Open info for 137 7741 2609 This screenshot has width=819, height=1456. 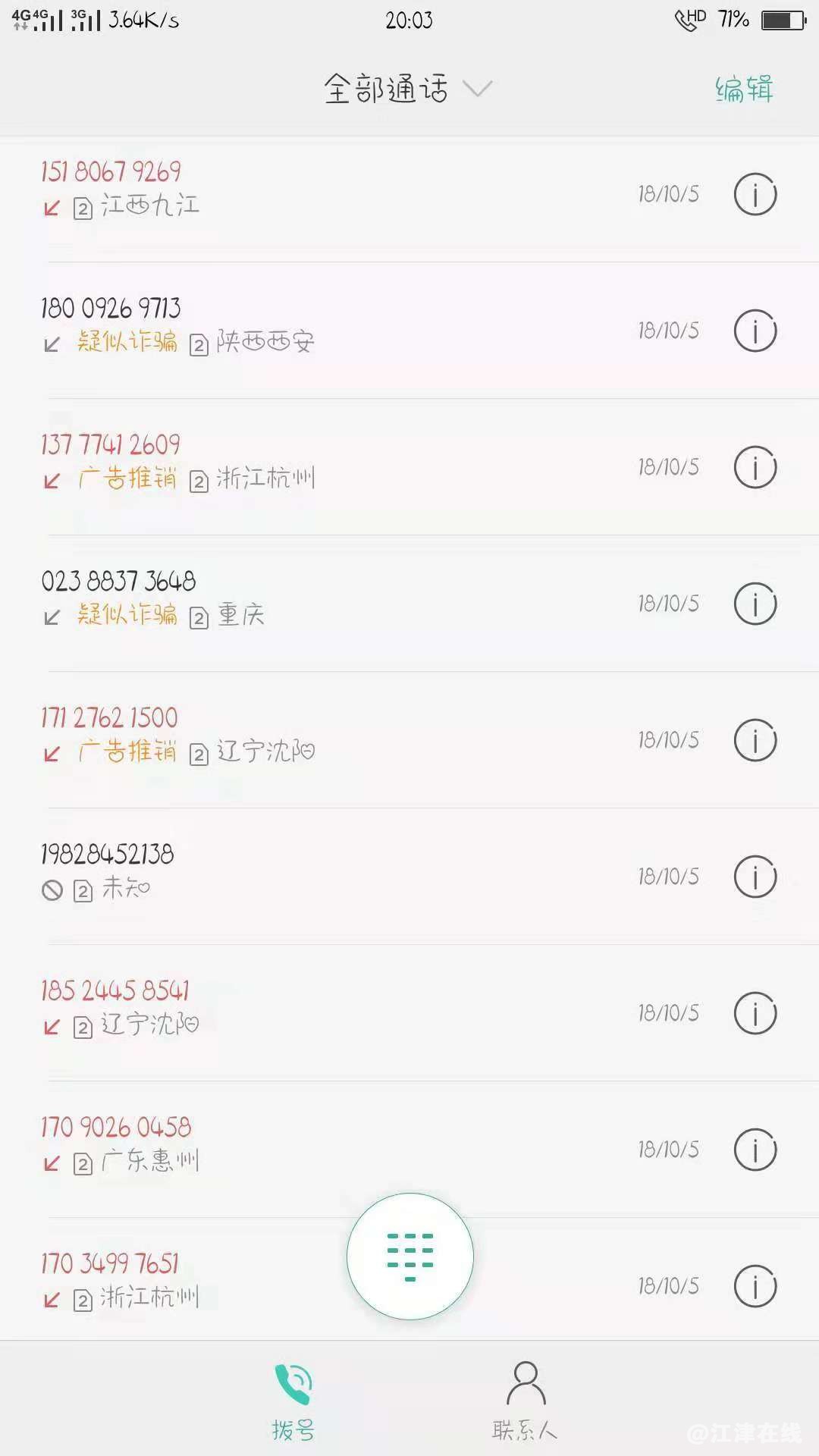tap(755, 468)
